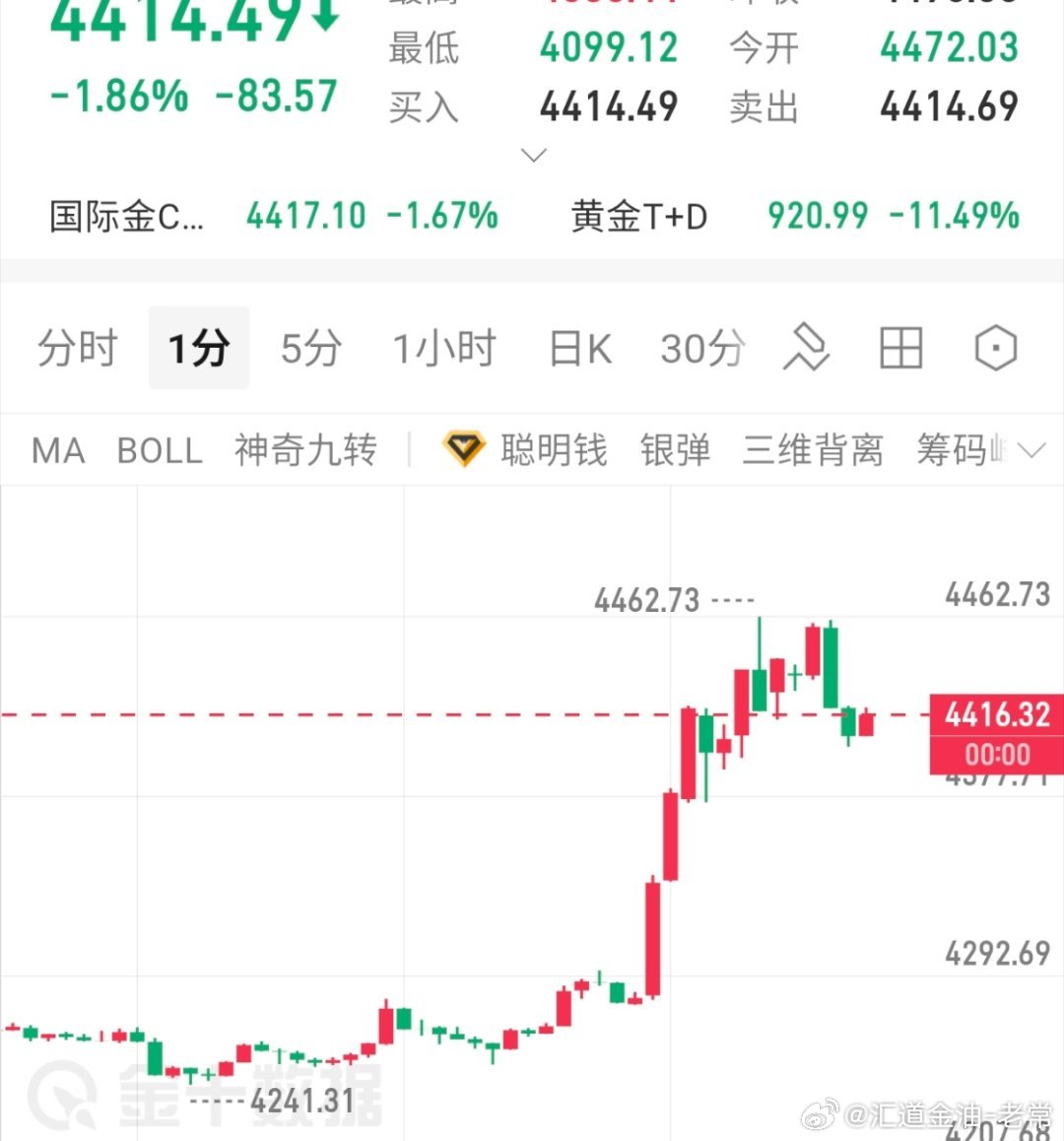Open the drawing tools icon
1064x1141 pixels.
point(807,347)
